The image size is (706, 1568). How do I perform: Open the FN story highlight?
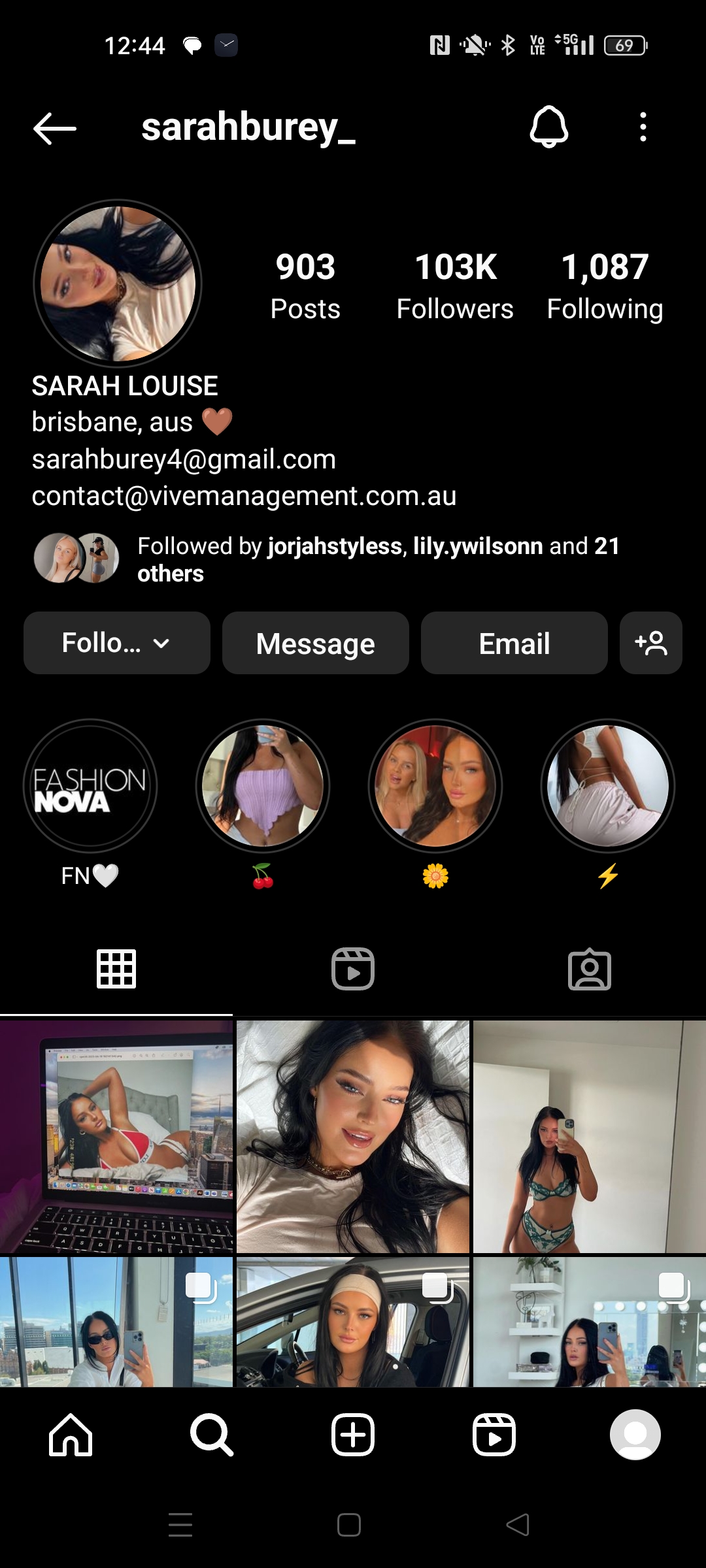click(x=90, y=786)
